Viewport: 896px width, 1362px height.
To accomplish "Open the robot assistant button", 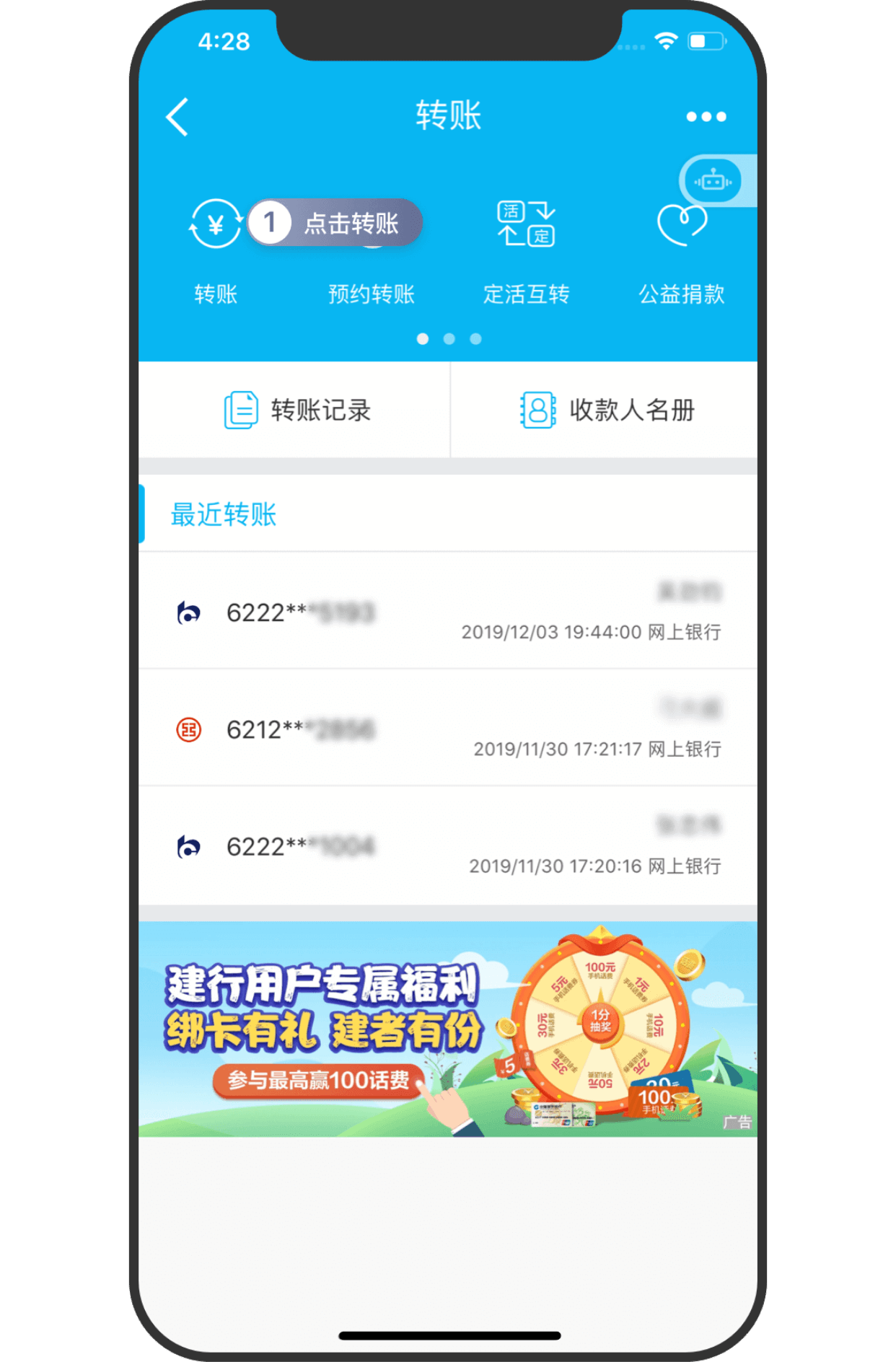I will coord(713,181).
